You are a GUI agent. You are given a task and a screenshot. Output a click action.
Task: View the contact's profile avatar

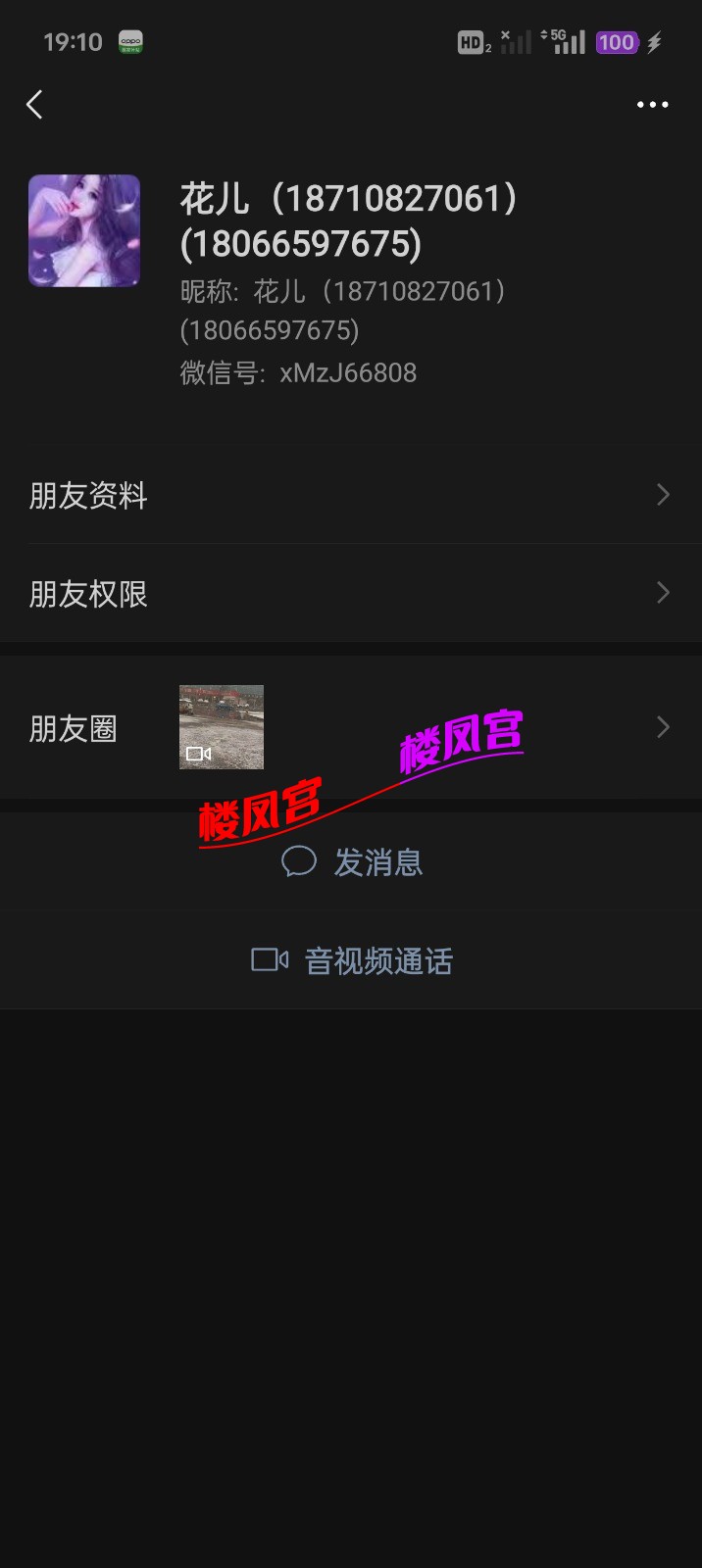(x=84, y=231)
